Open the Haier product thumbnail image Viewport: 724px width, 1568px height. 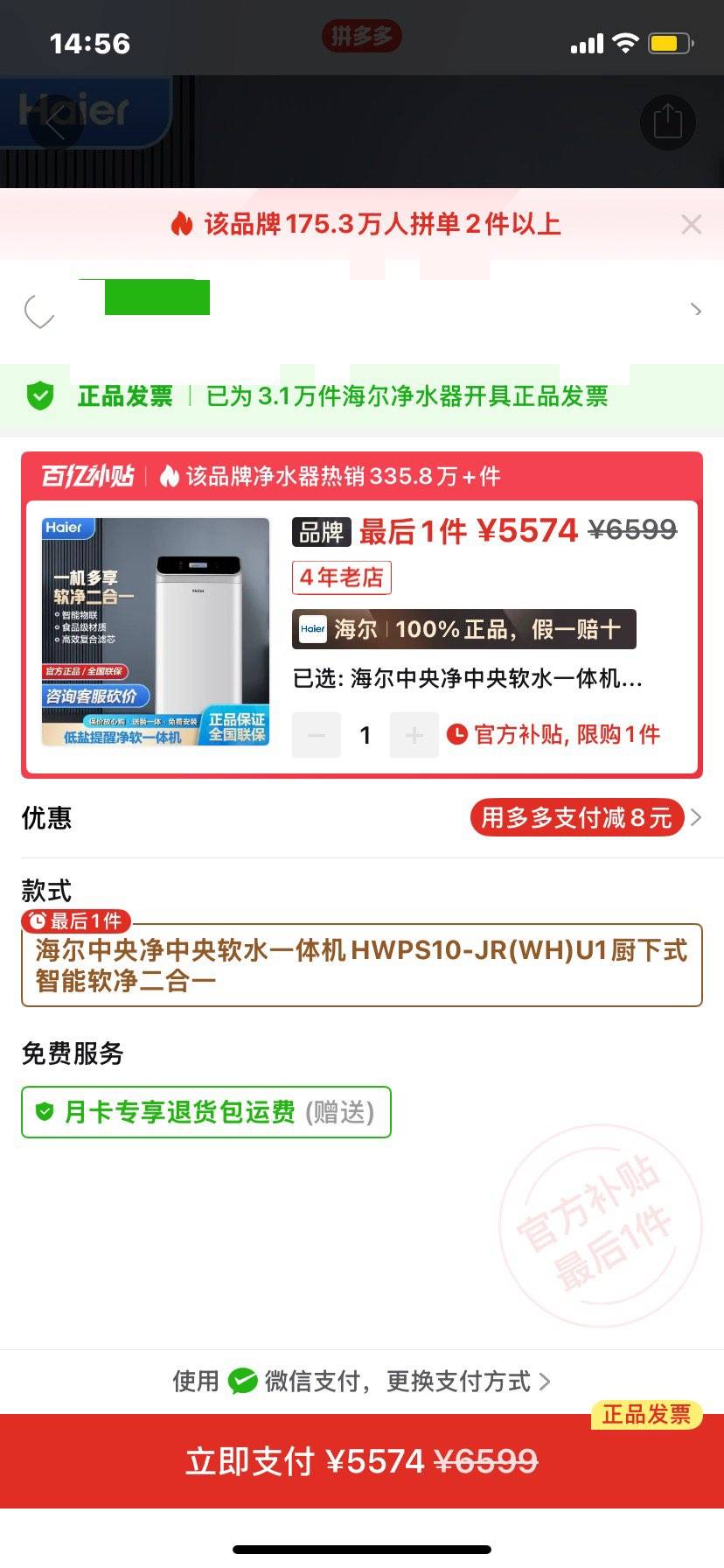pos(156,632)
